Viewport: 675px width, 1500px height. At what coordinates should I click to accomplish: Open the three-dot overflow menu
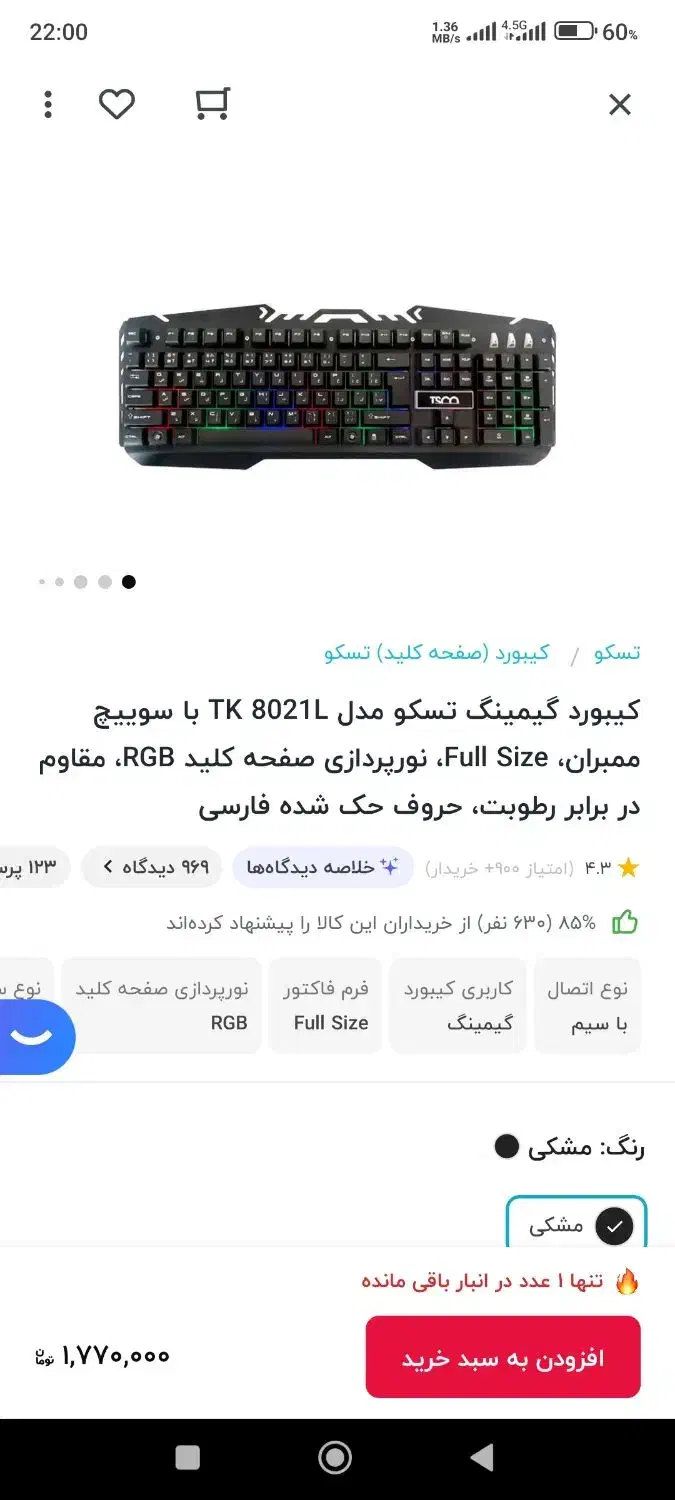click(48, 104)
